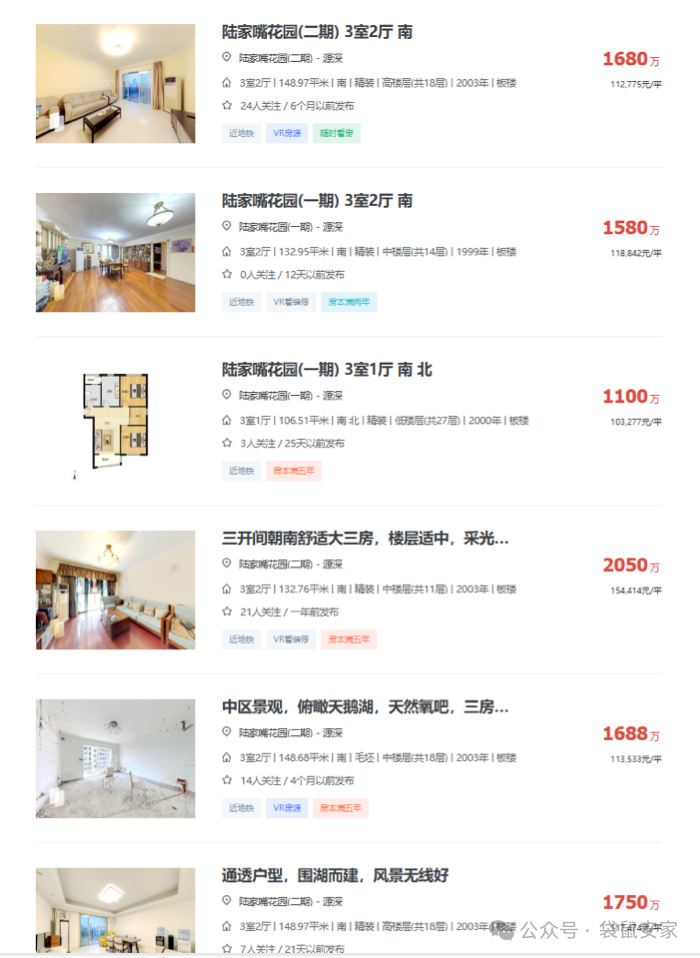Viewport: 700px width, 958px height.
Task: Open the 1680万 陆家嘴花园(二期) 3室2厅 南 listing
Action: pyautogui.click(x=317, y=32)
